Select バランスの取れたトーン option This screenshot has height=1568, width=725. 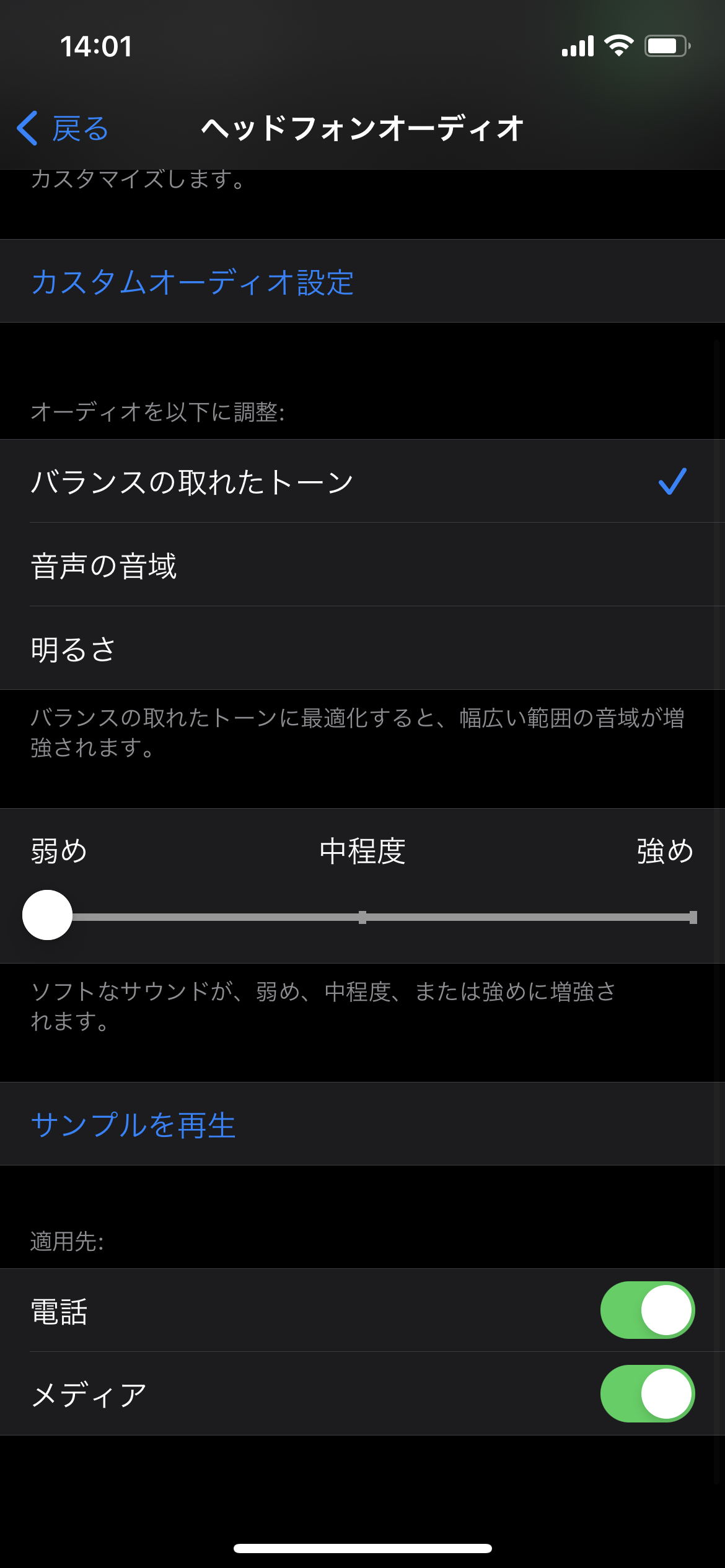tap(192, 482)
